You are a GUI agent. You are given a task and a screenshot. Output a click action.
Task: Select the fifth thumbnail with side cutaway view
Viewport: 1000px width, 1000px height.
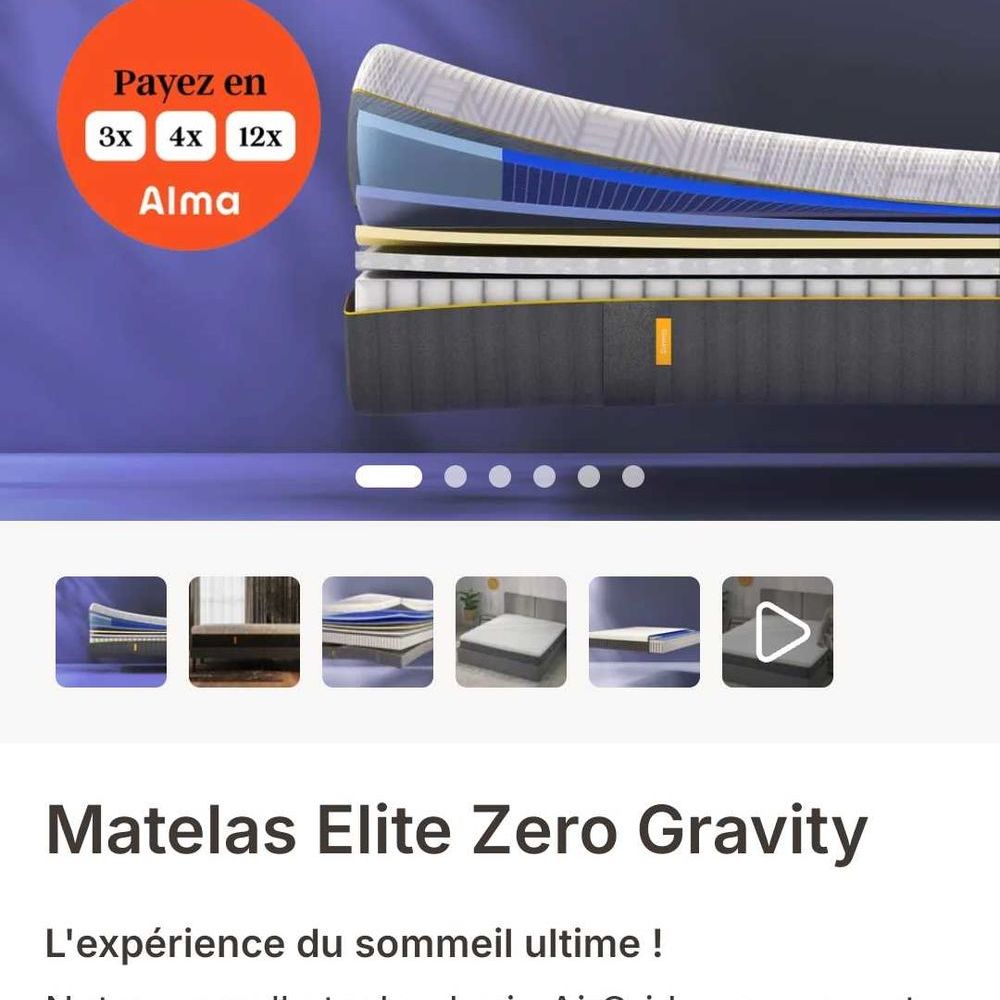tap(644, 632)
